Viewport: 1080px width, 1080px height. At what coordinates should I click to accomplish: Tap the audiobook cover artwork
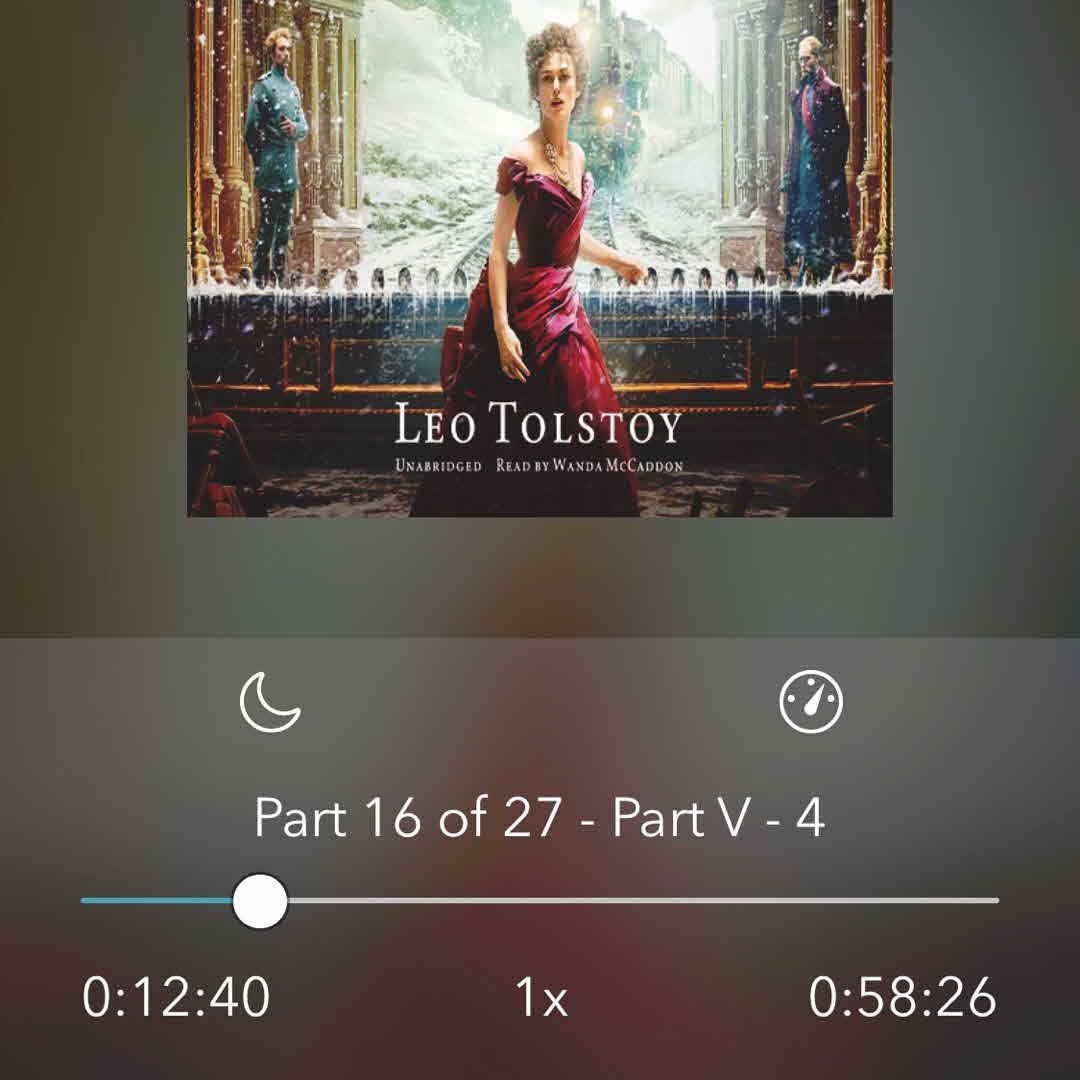point(540,258)
